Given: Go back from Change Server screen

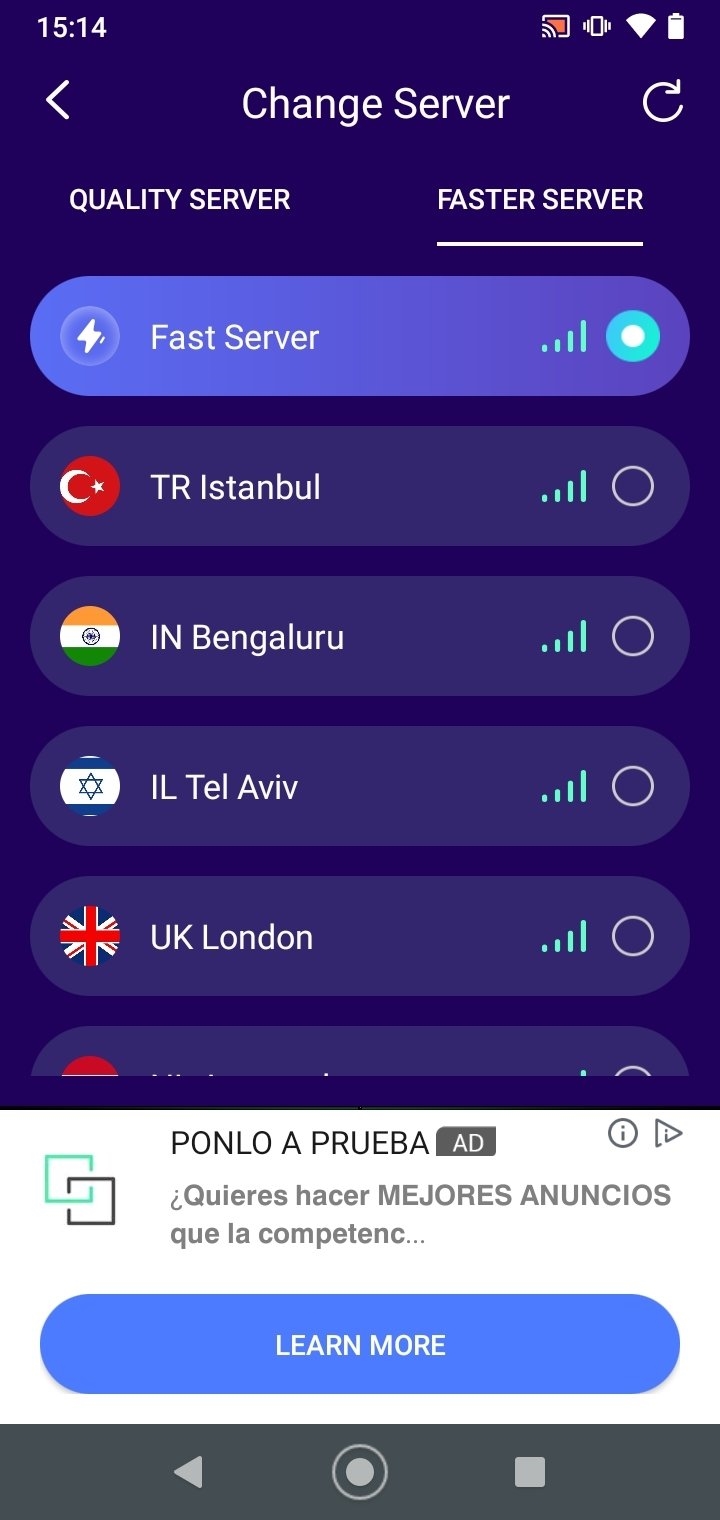Looking at the screenshot, I should 58,102.
